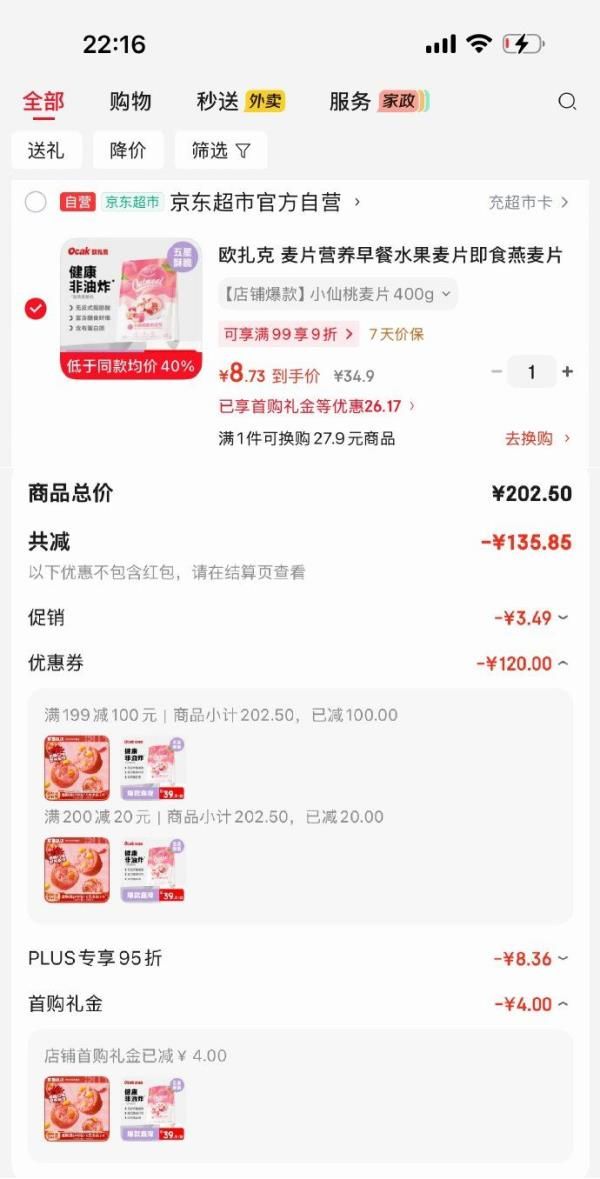Expand the PLUS专享95折 details
Viewport: 600px width, 1179px height.
(531, 959)
